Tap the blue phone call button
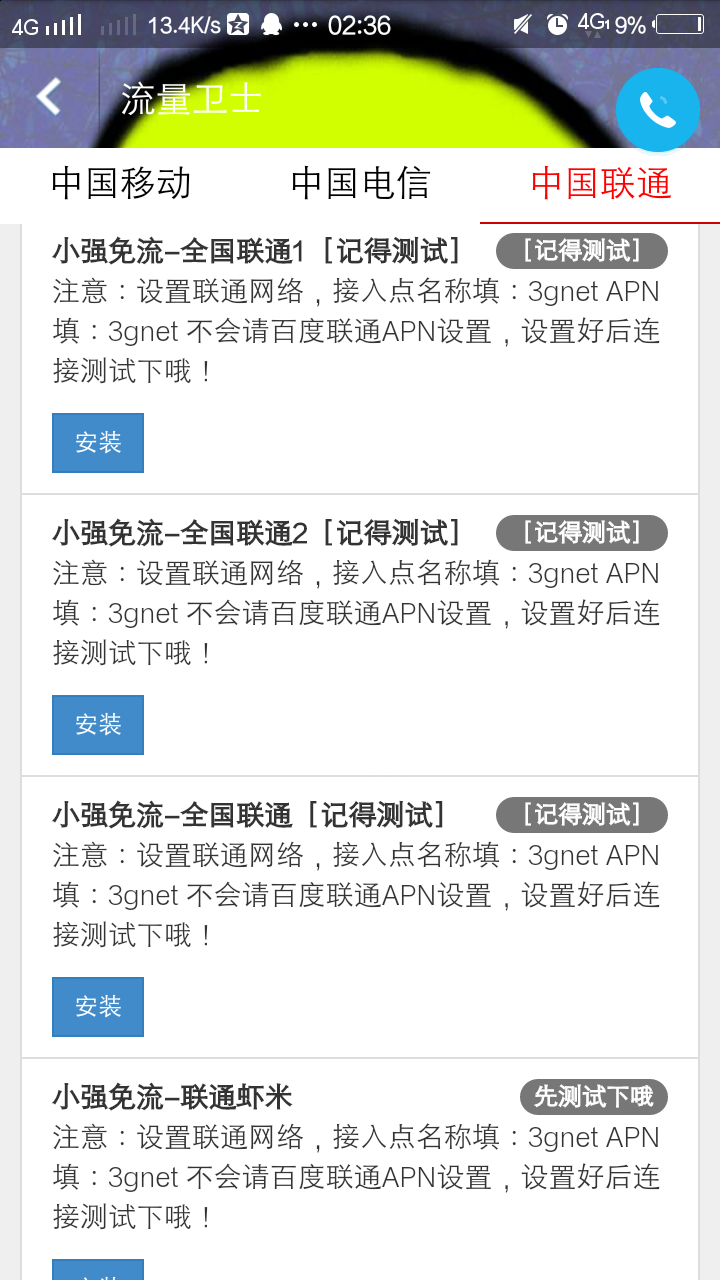This screenshot has width=720, height=1280. pyautogui.click(x=657, y=110)
